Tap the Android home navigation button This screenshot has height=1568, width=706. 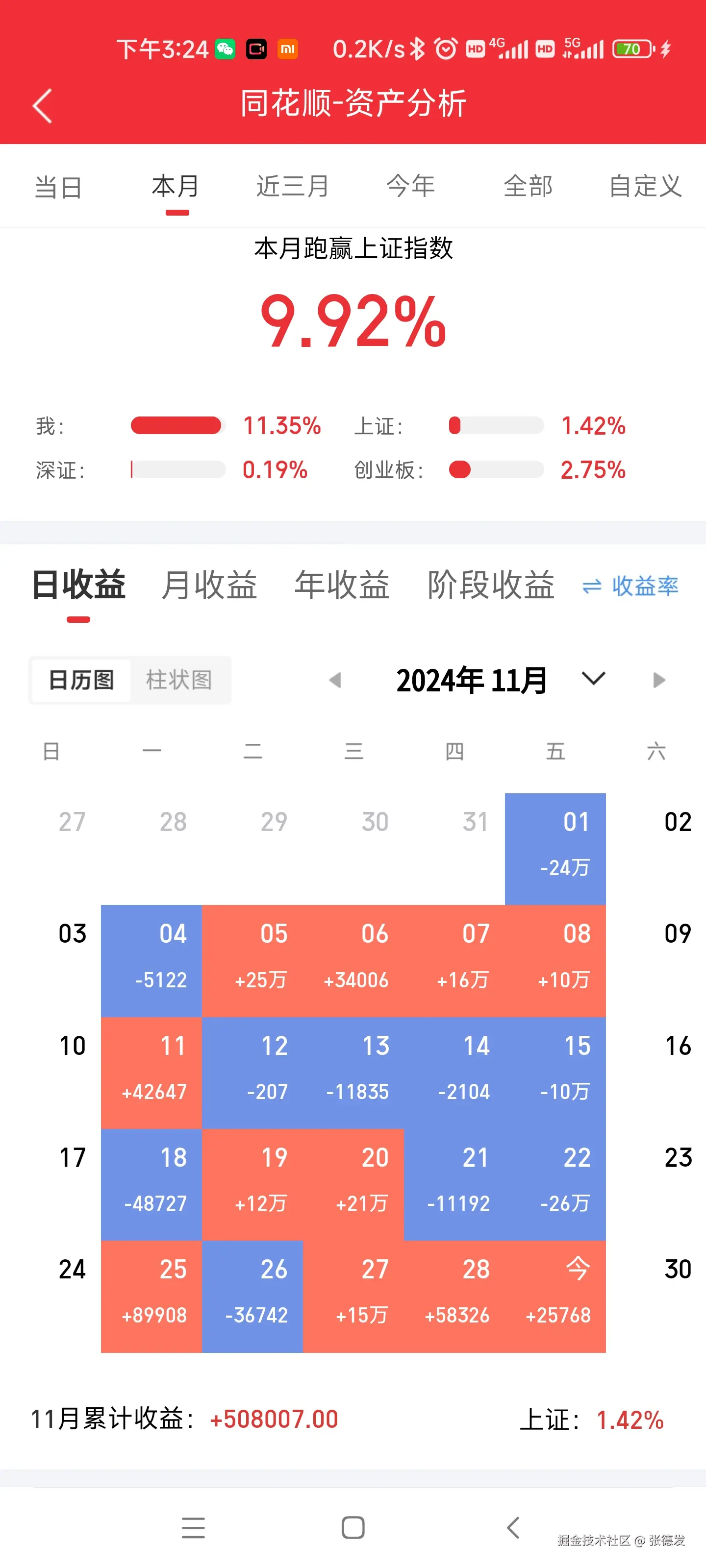[352, 1527]
